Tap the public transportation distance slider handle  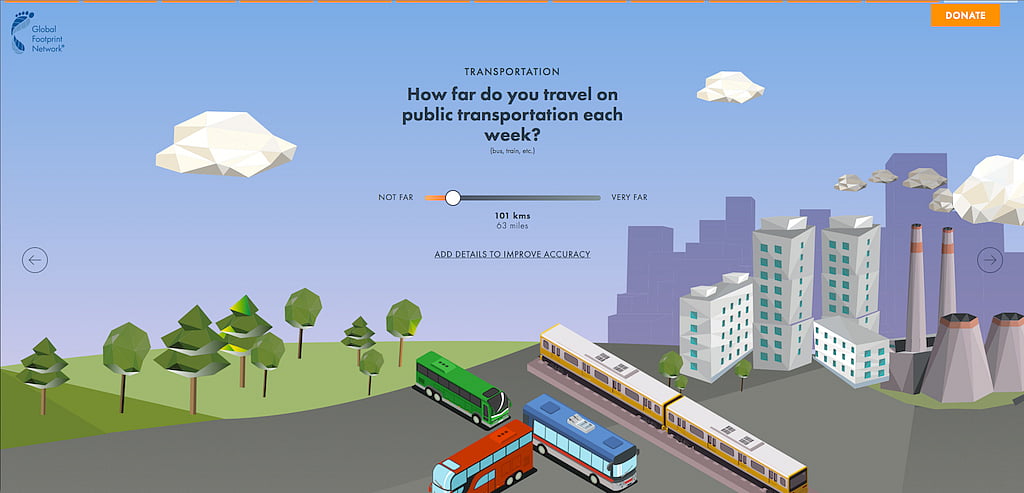[453, 198]
